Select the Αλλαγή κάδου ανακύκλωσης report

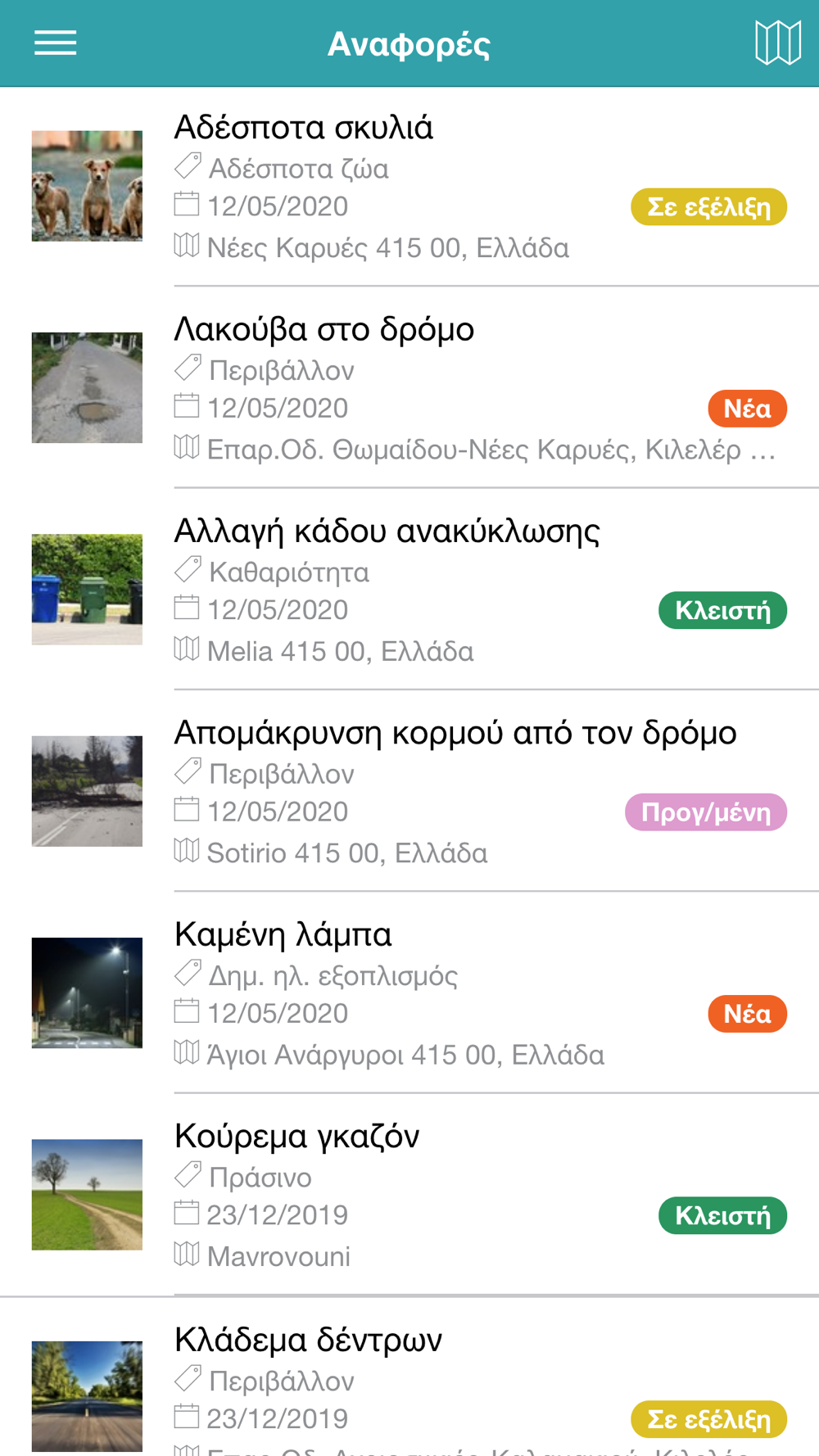[x=387, y=531]
